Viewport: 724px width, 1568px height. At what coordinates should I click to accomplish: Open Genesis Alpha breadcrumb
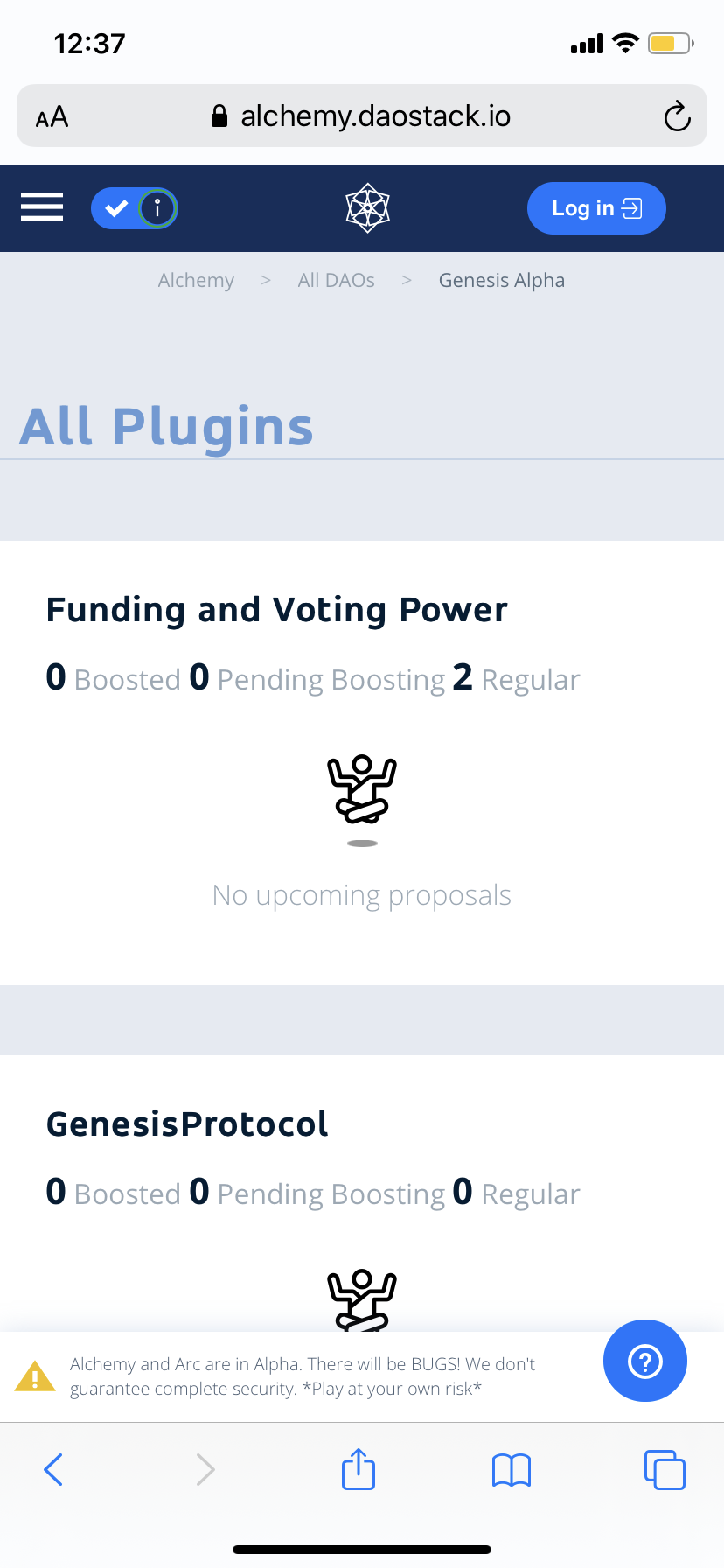coord(501,280)
